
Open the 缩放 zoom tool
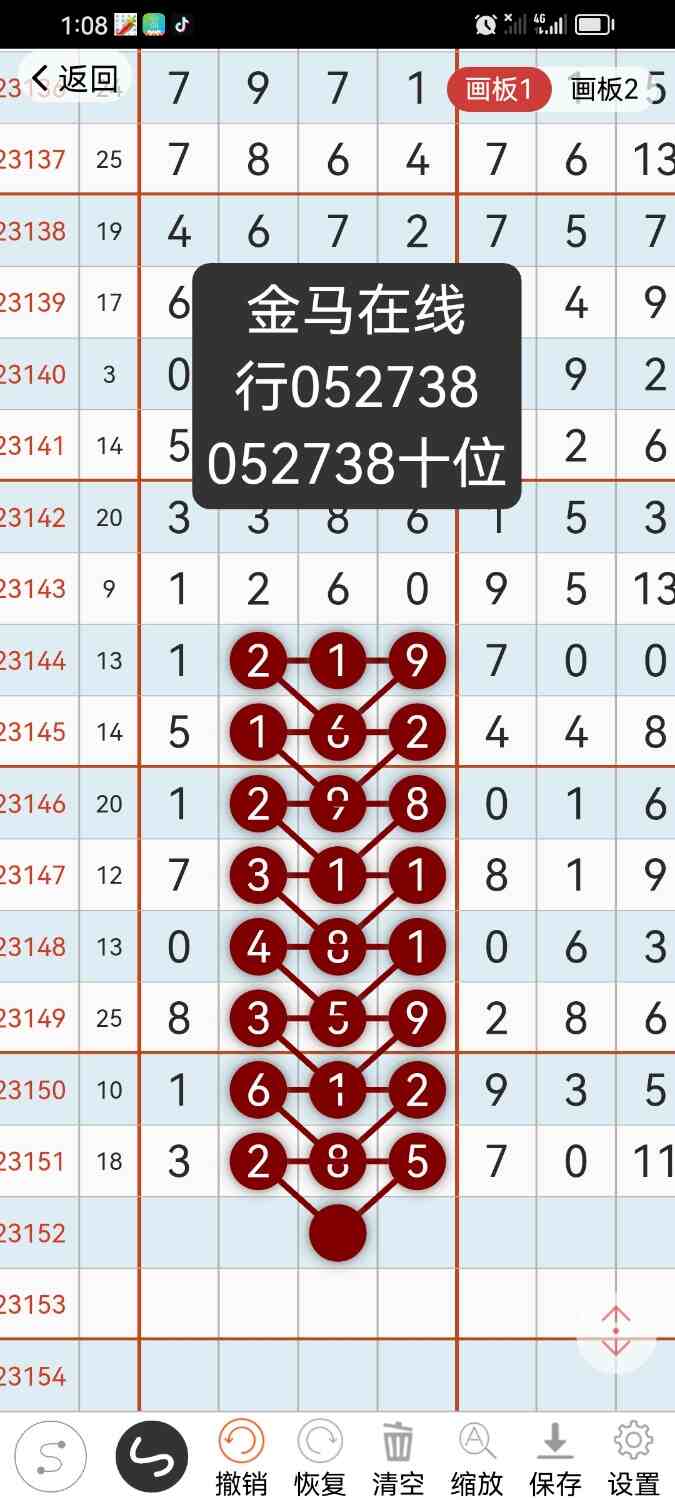476,1457
